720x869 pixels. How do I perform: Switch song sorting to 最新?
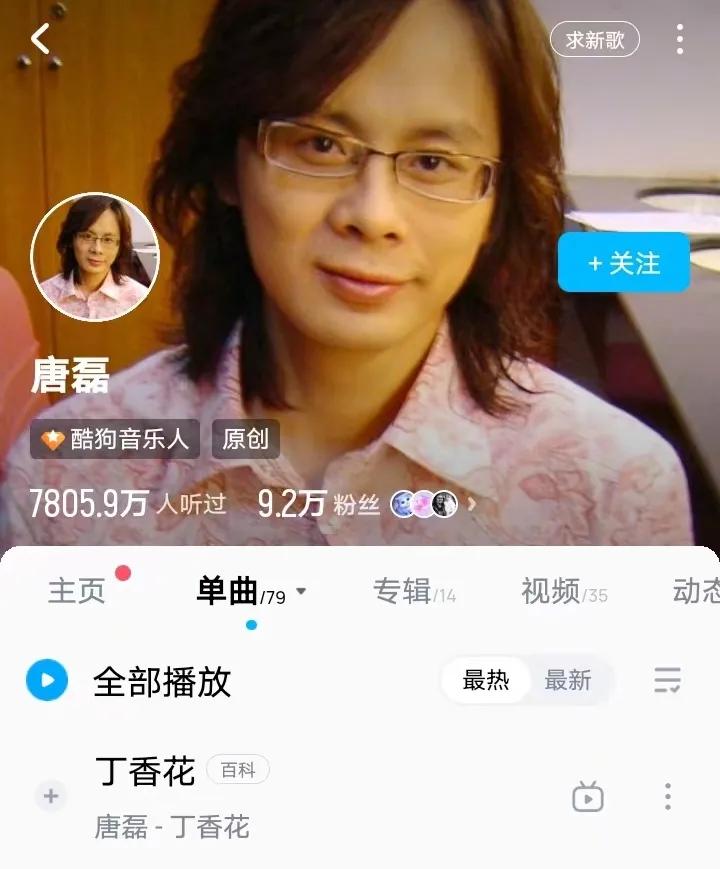pyautogui.click(x=565, y=680)
